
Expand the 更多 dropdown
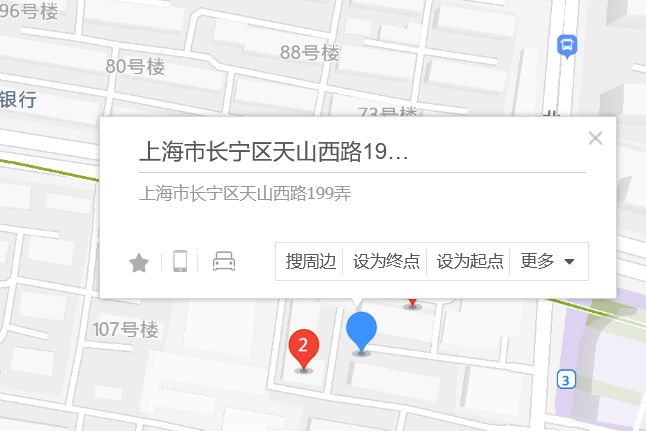click(548, 262)
